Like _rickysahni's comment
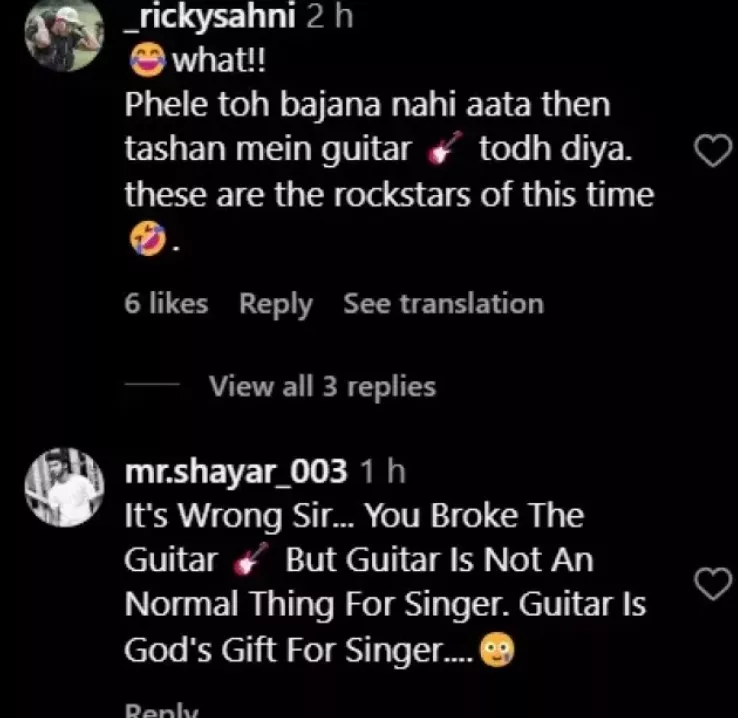 click(711, 152)
